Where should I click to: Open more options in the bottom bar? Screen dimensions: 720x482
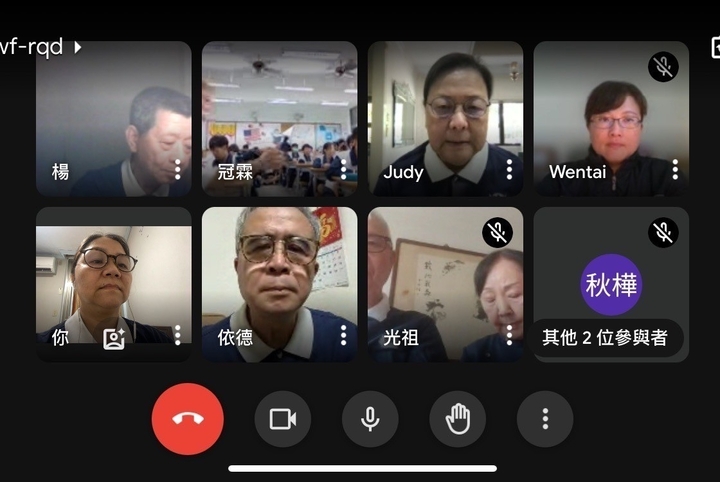click(545, 419)
